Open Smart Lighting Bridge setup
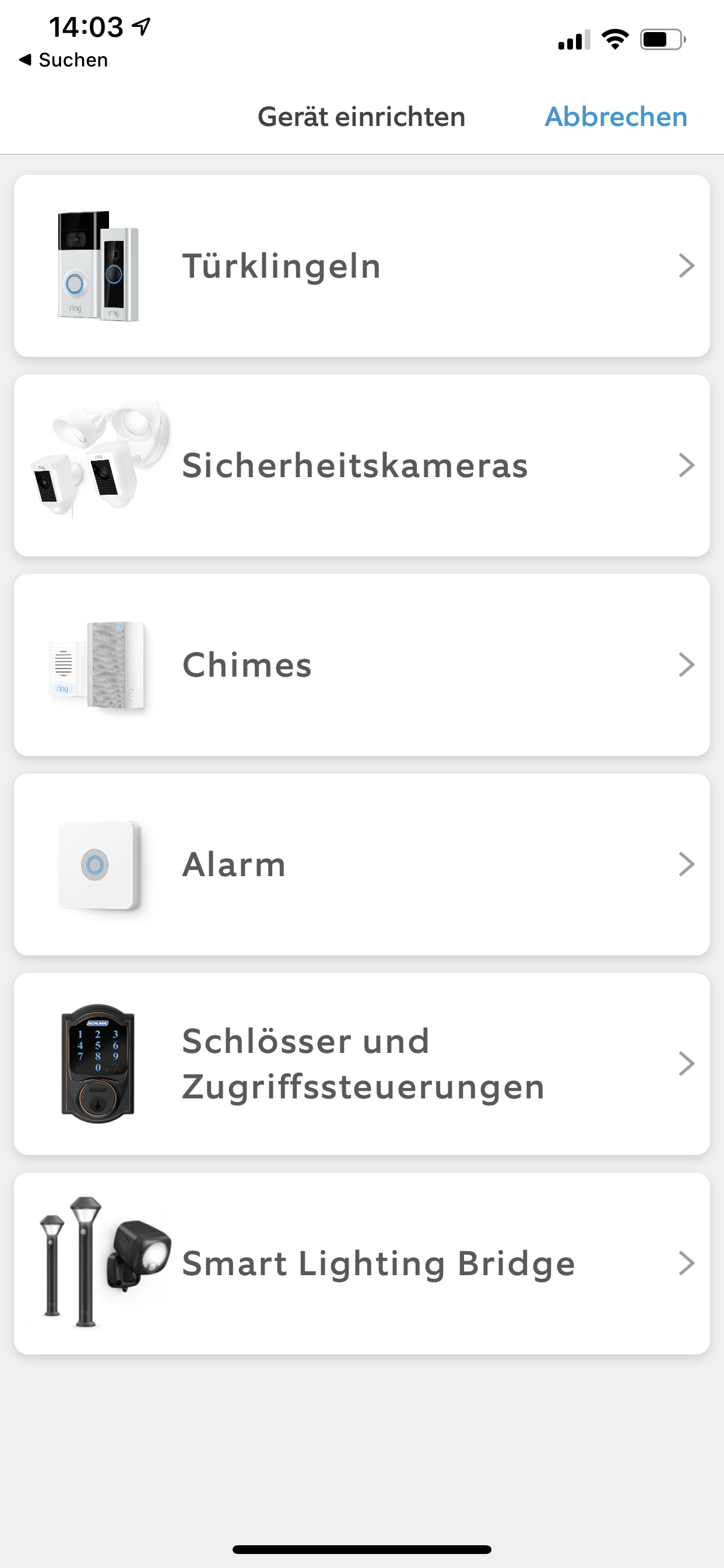Screen dimensions: 724x1568 point(361,1263)
